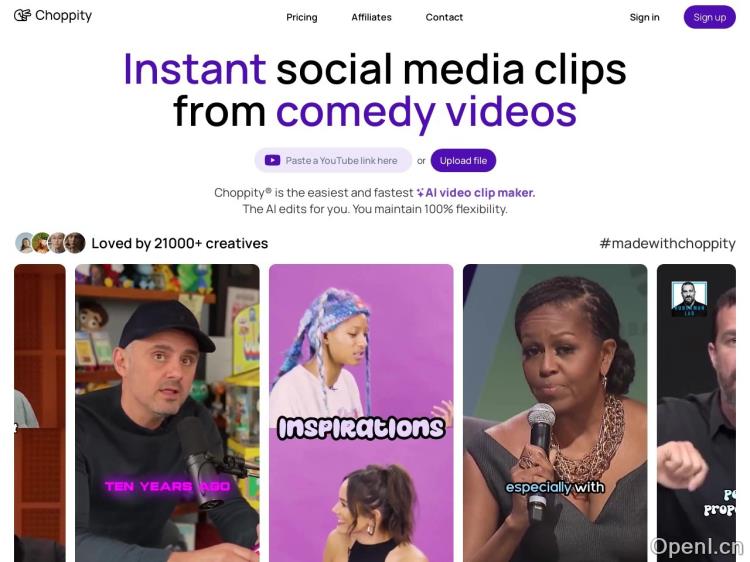This screenshot has height=562, width=750.
Task: Go to the Affiliates page
Action: [x=371, y=17]
